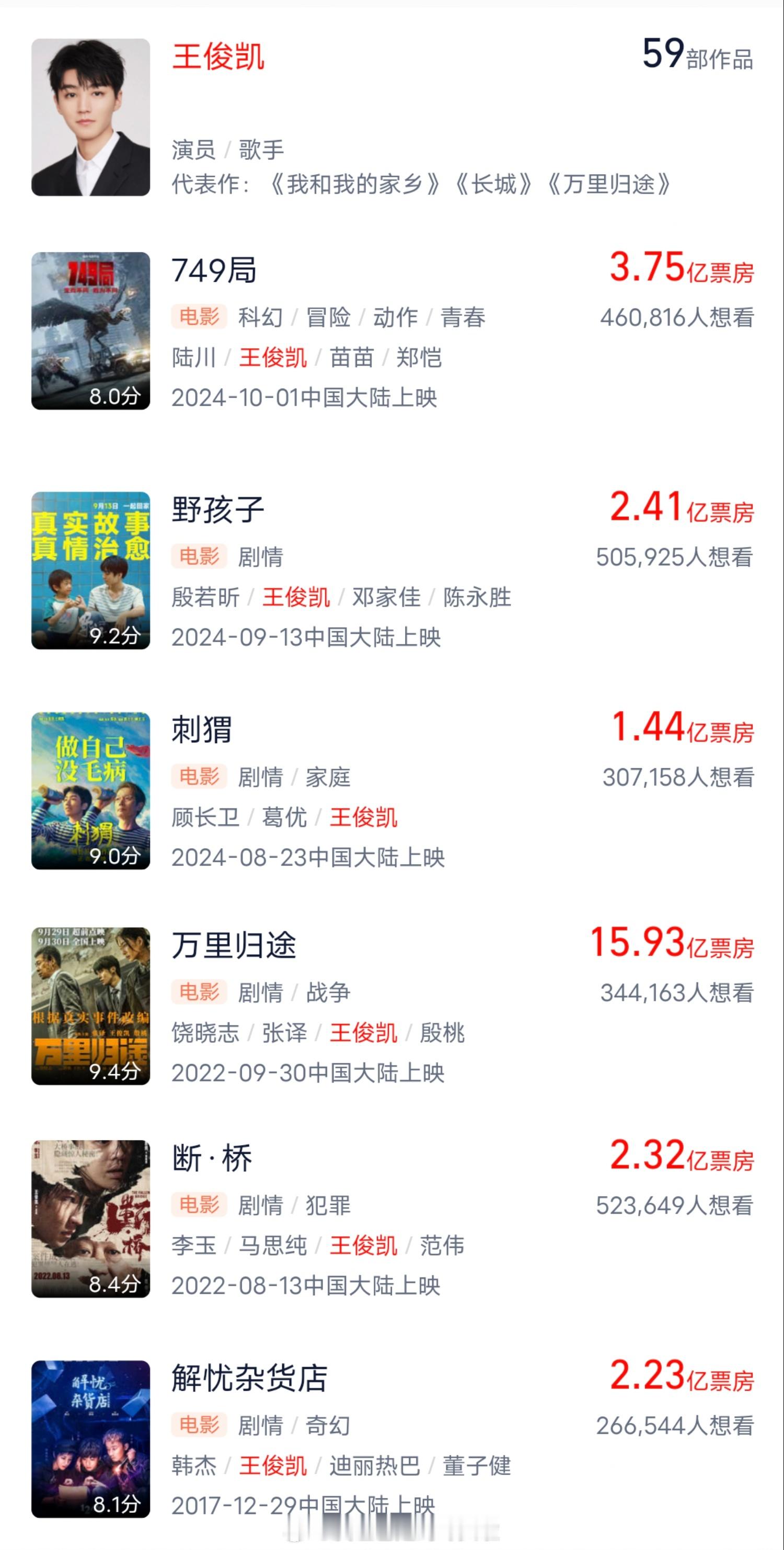Select the film 刺猬
784x1550 pixels.
(201, 730)
